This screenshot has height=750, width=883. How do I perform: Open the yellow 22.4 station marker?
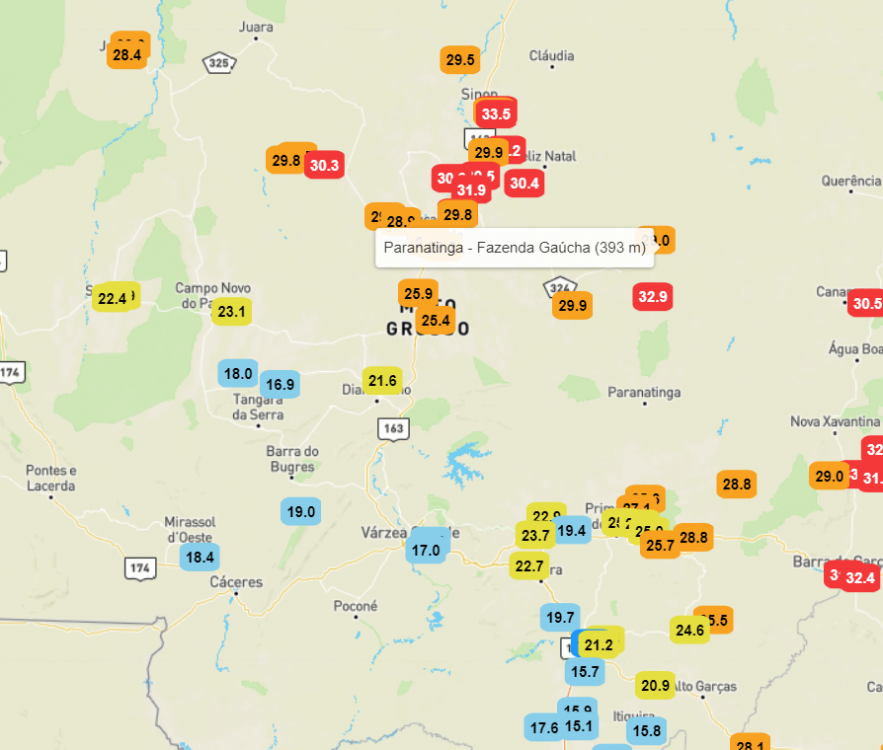coord(112,298)
